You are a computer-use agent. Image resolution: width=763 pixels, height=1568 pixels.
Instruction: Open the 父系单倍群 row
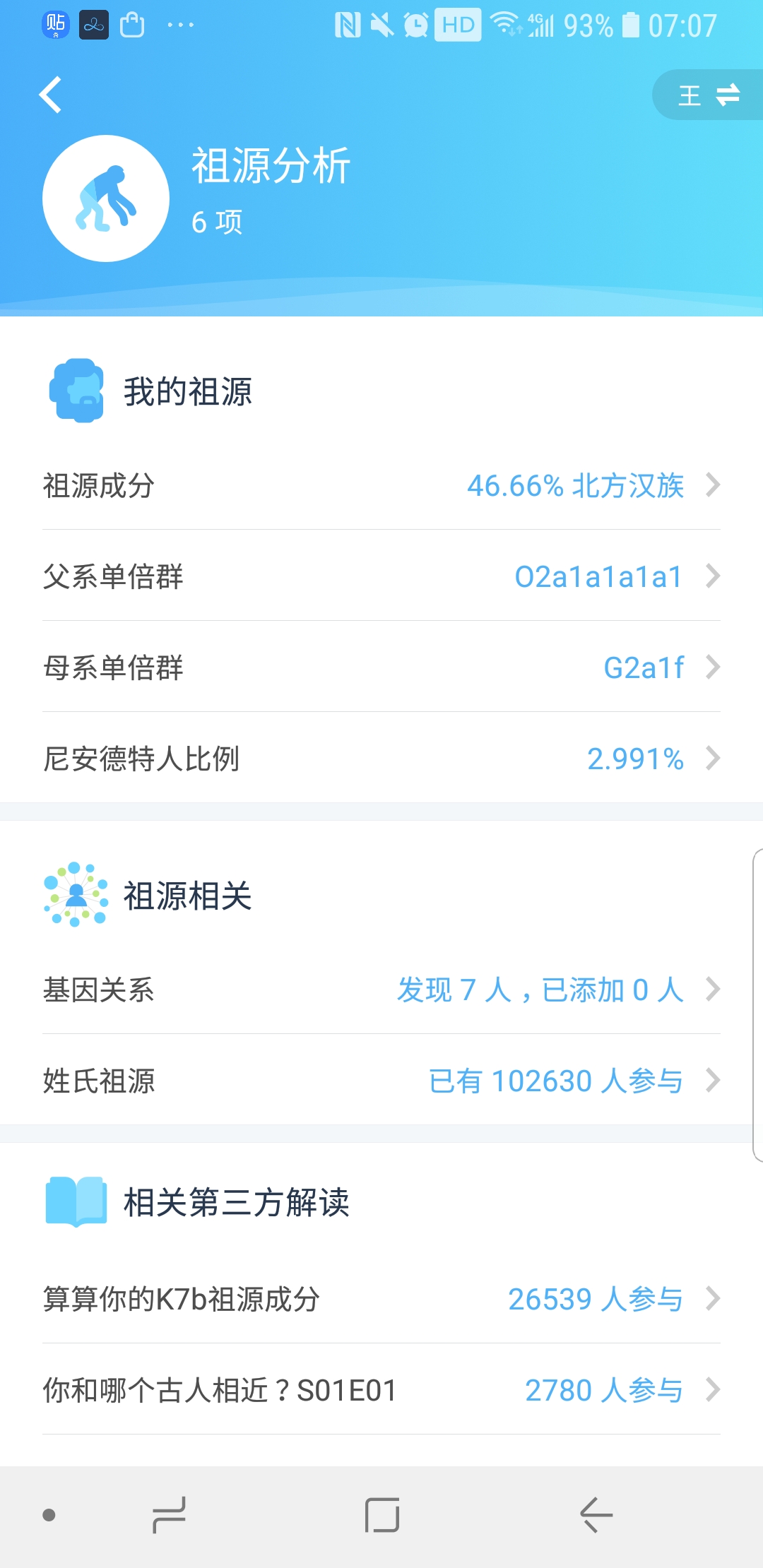point(381,576)
